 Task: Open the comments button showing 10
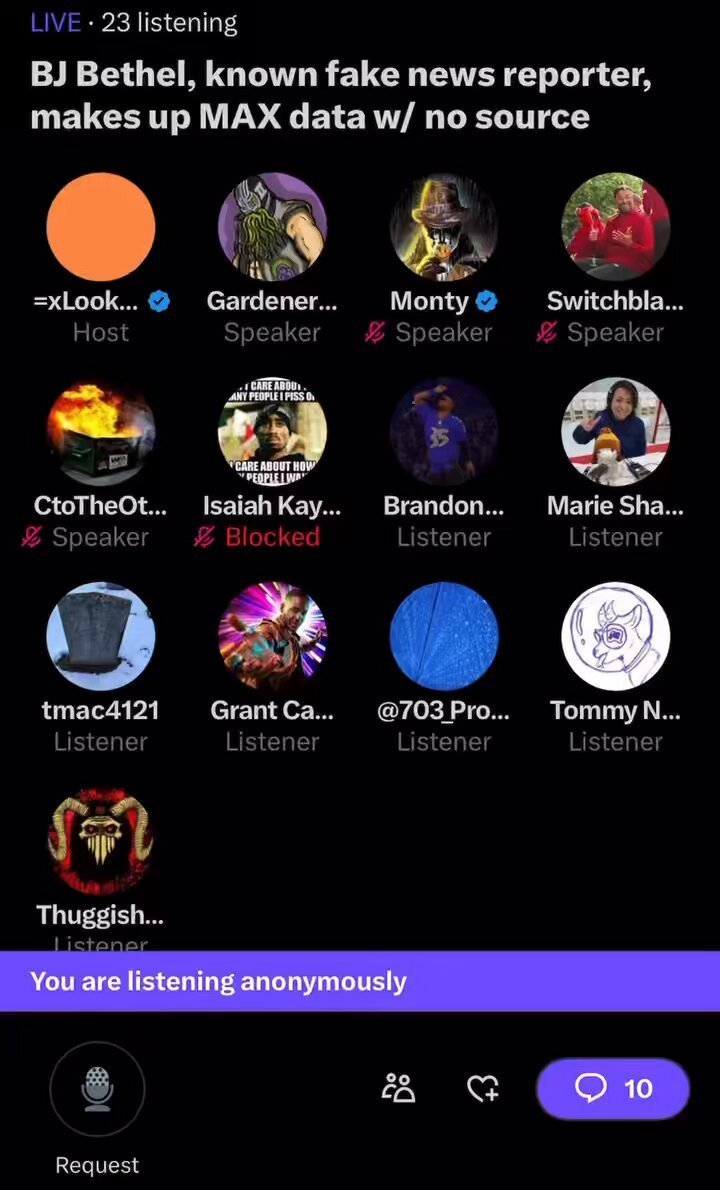tap(613, 1088)
